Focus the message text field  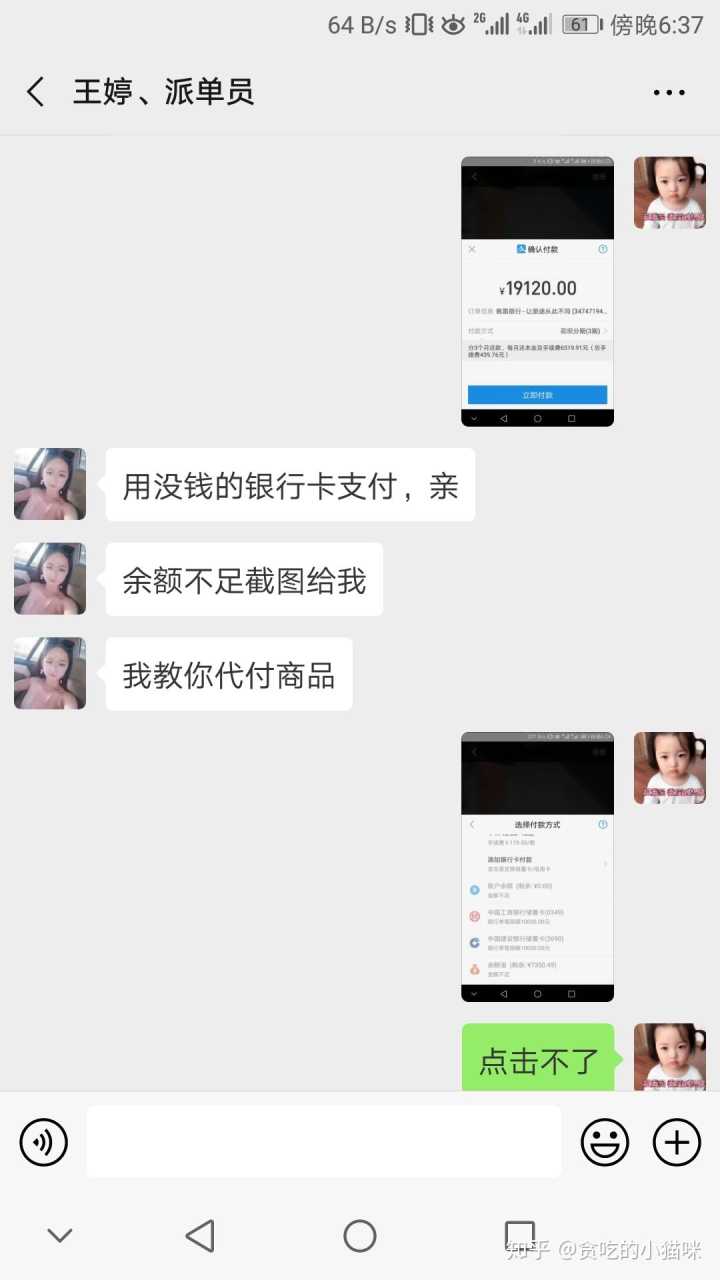(324, 1142)
